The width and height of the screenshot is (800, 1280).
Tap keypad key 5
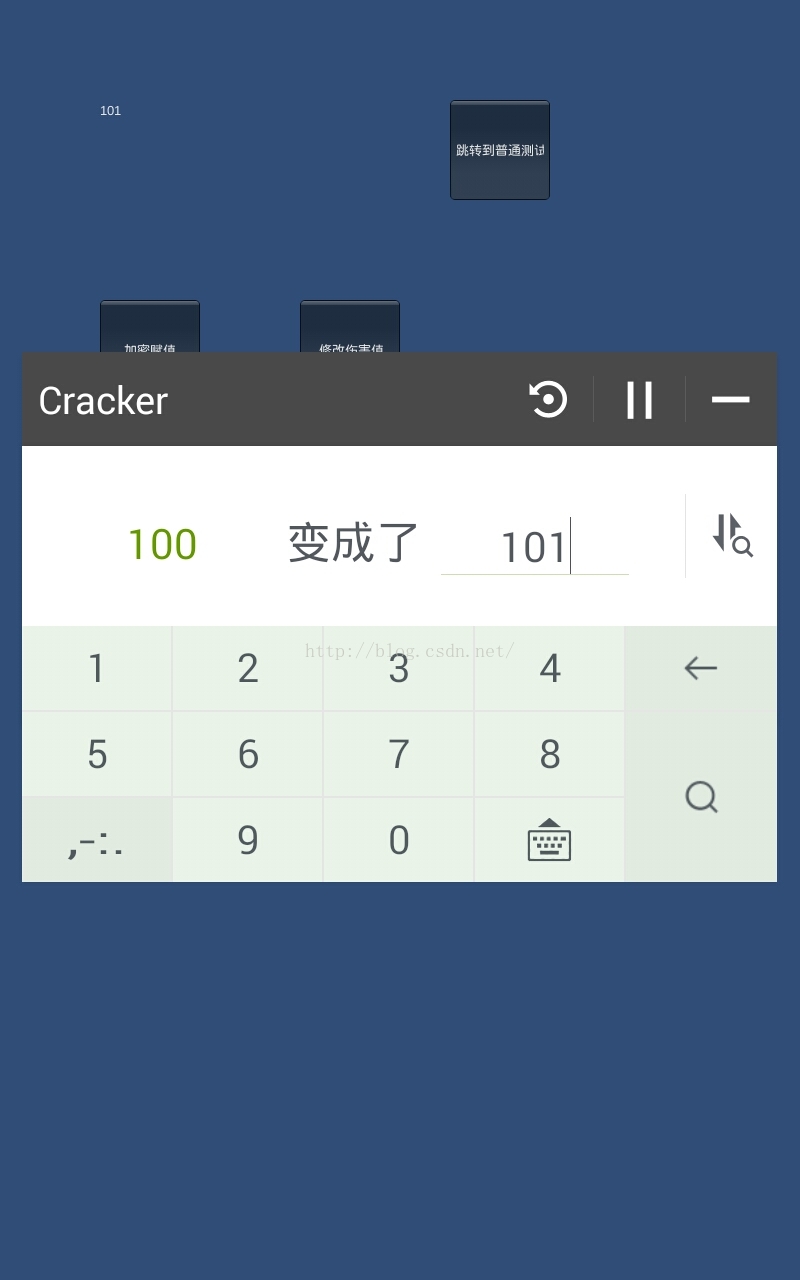pos(97,754)
